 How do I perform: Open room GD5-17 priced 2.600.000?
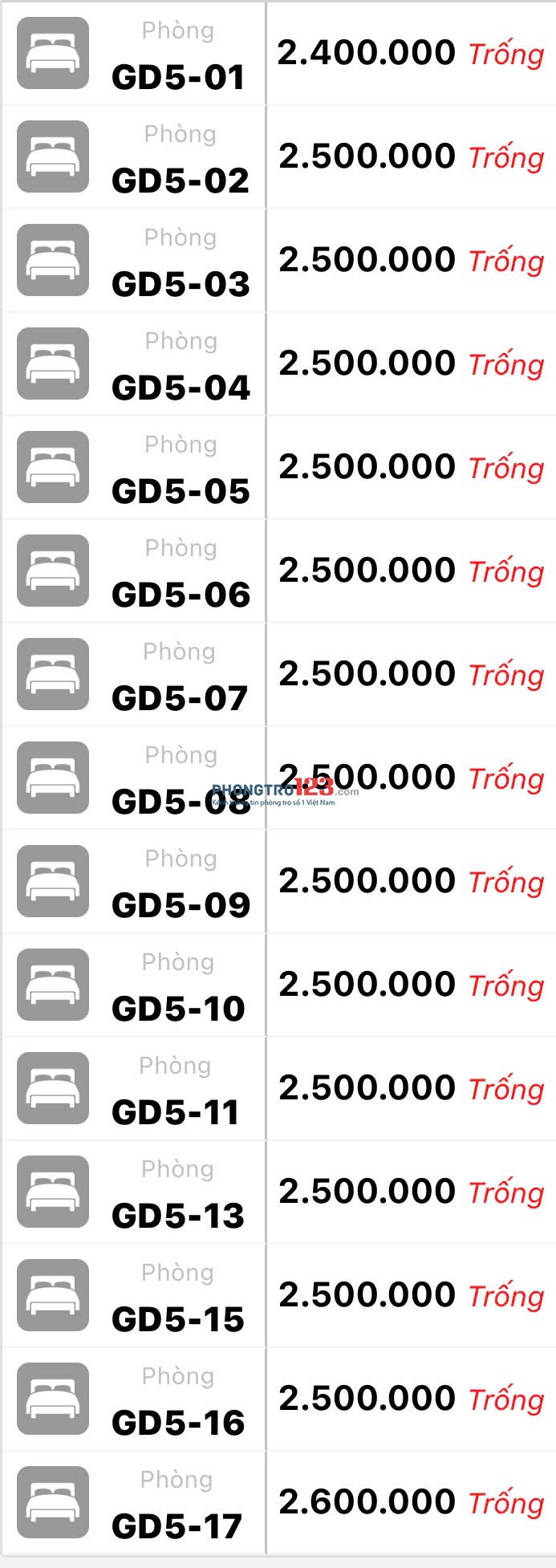[177, 1526]
